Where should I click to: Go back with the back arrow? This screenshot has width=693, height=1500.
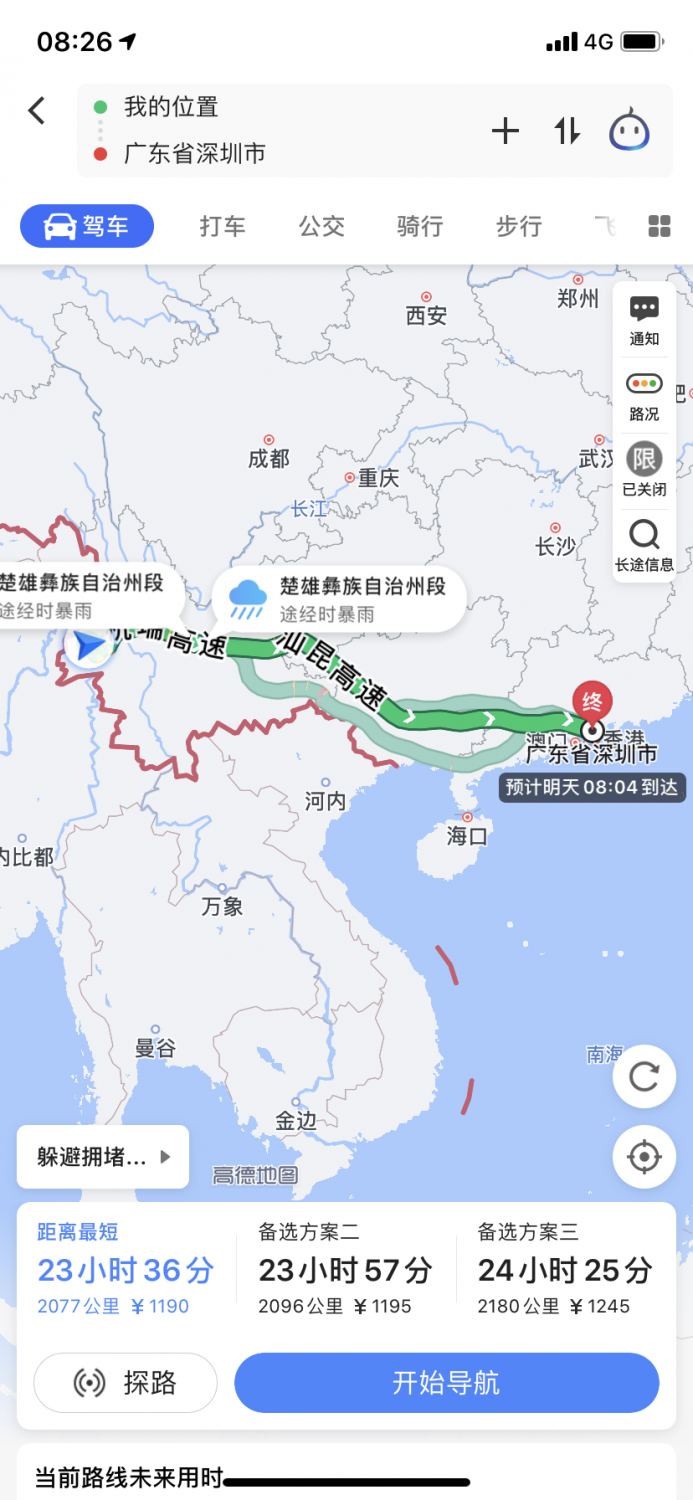coord(37,110)
